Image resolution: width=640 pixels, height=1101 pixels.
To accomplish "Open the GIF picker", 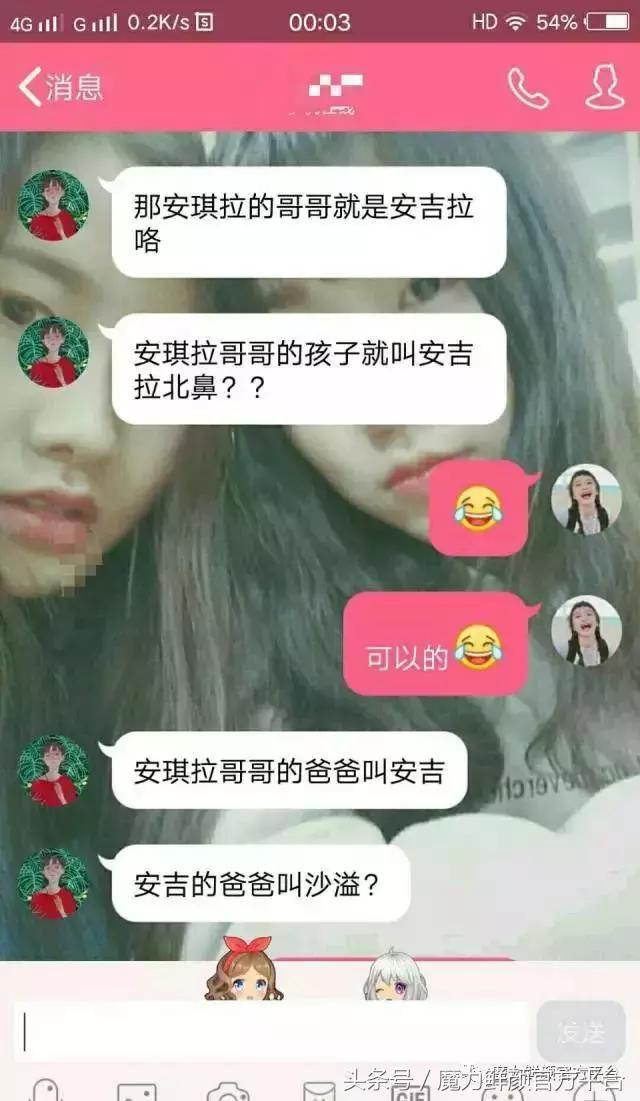I will pyautogui.click(x=412, y=1090).
